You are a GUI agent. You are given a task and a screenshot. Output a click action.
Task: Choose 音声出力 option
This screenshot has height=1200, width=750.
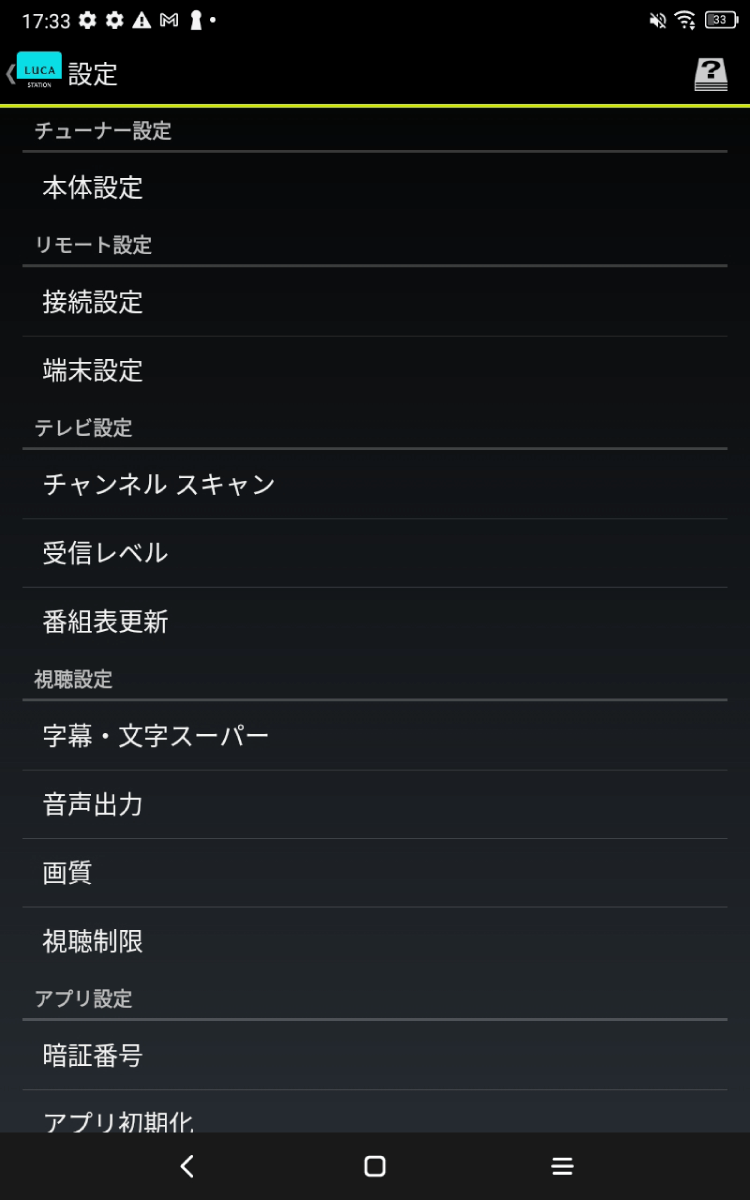[374, 805]
